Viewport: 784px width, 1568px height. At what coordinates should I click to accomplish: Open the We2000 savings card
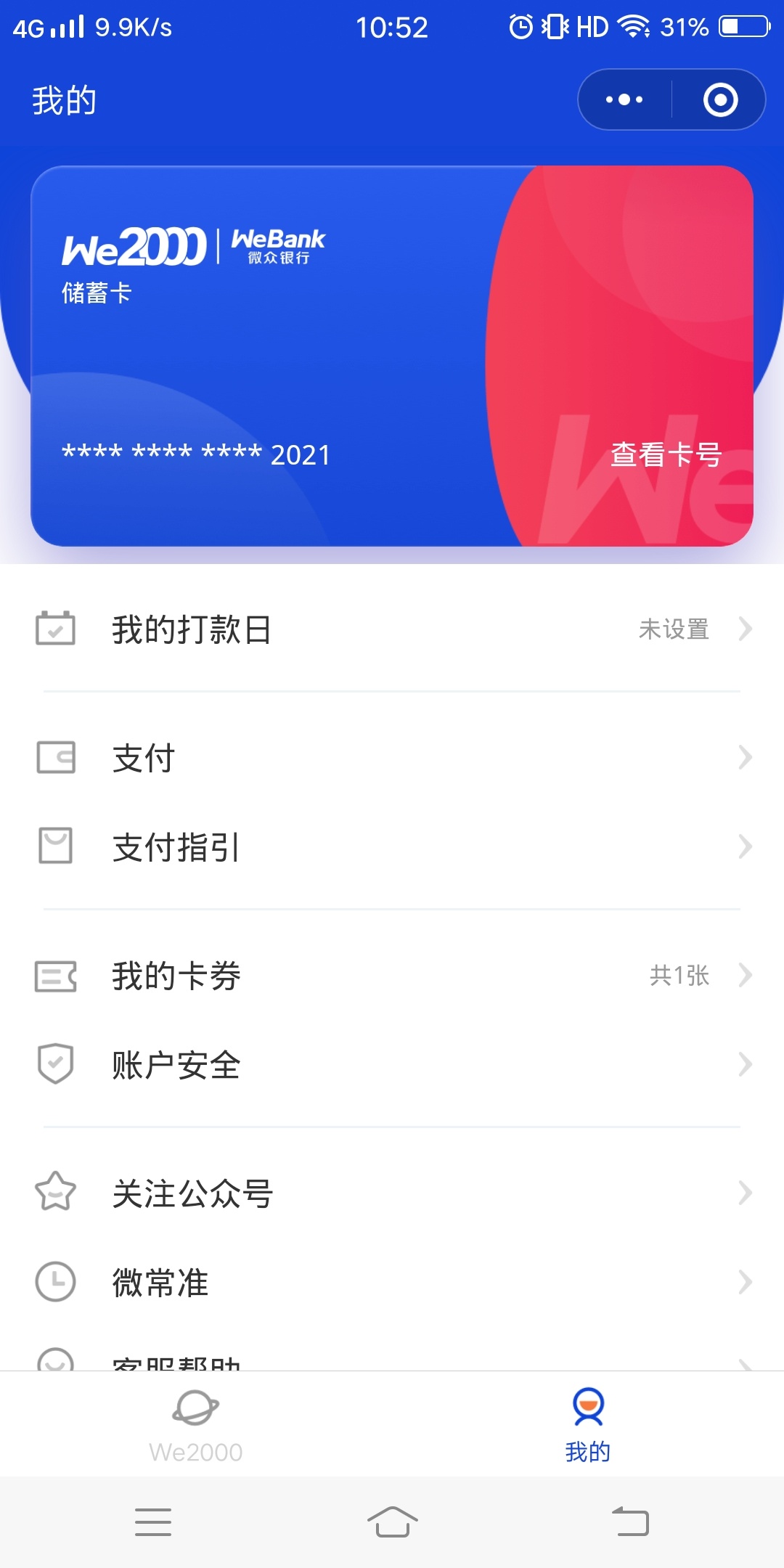coord(392,356)
